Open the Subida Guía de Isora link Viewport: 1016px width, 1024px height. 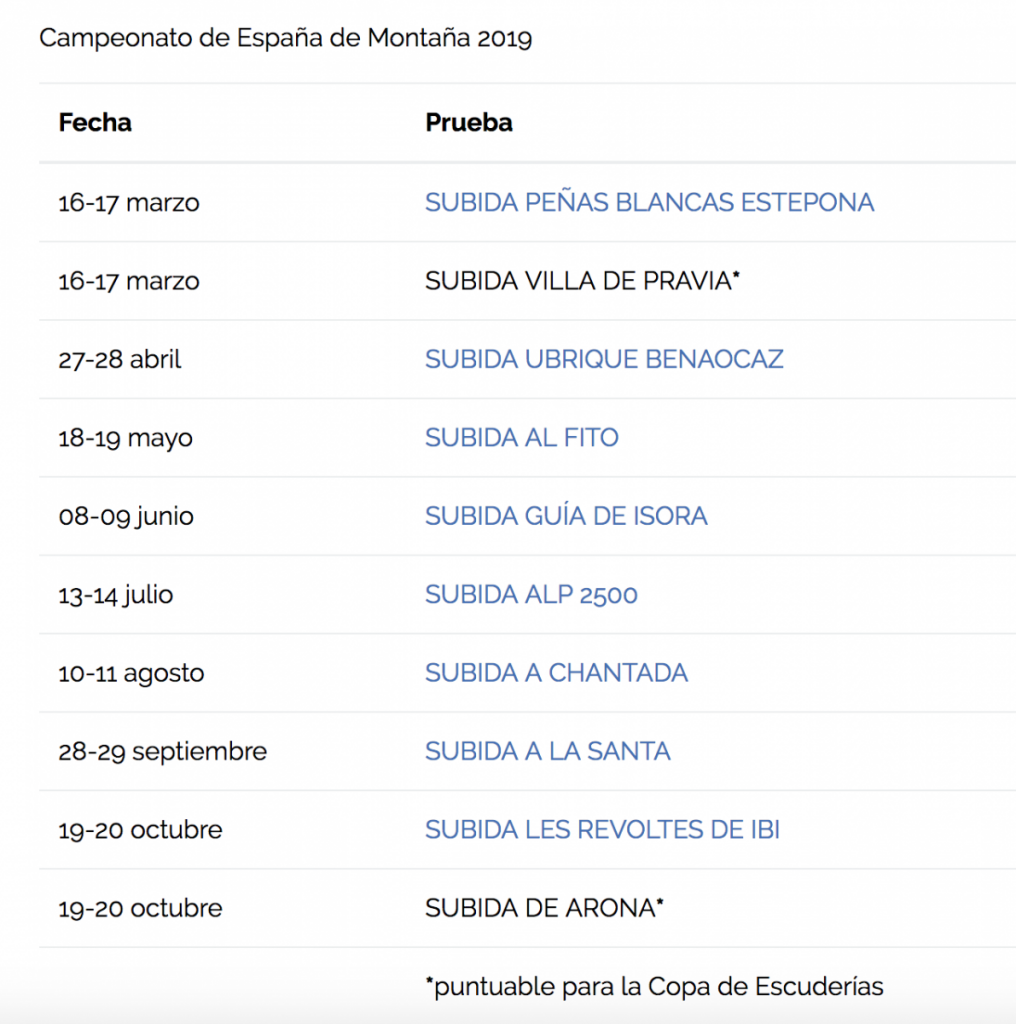pos(566,516)
